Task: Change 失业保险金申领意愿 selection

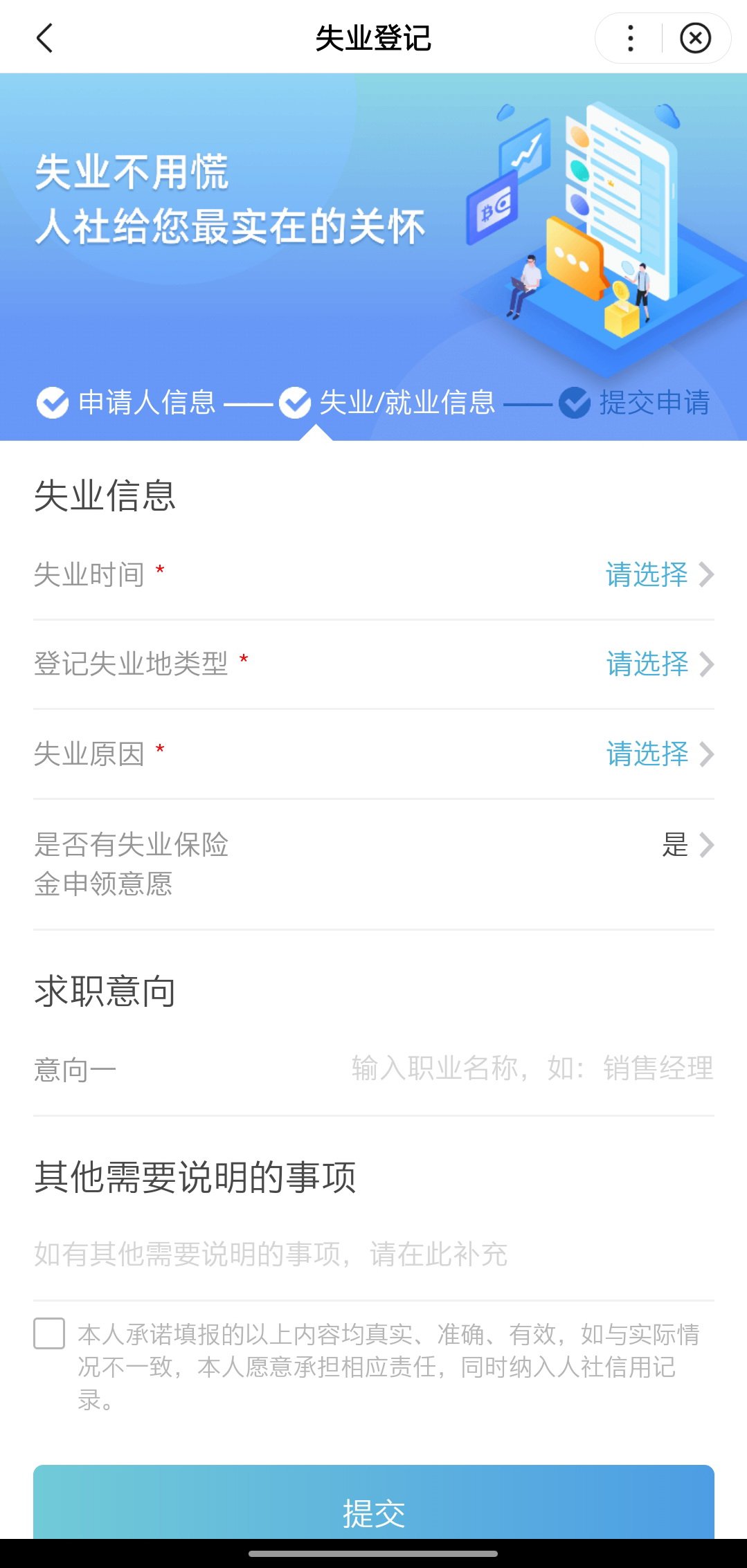Action: pyautogui.click(x=686, y=845)
